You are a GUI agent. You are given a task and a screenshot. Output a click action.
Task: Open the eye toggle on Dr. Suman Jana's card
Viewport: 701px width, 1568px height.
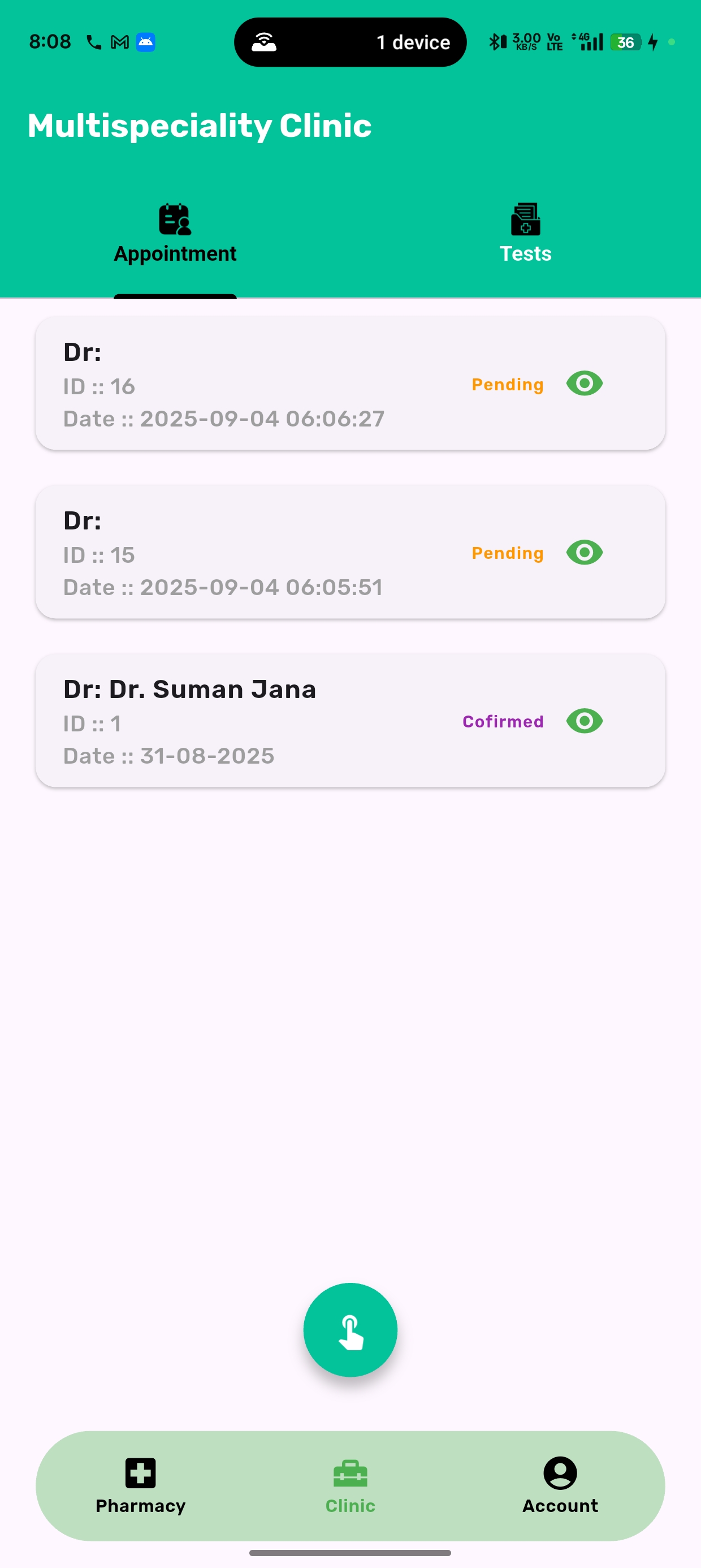point(583,721)
